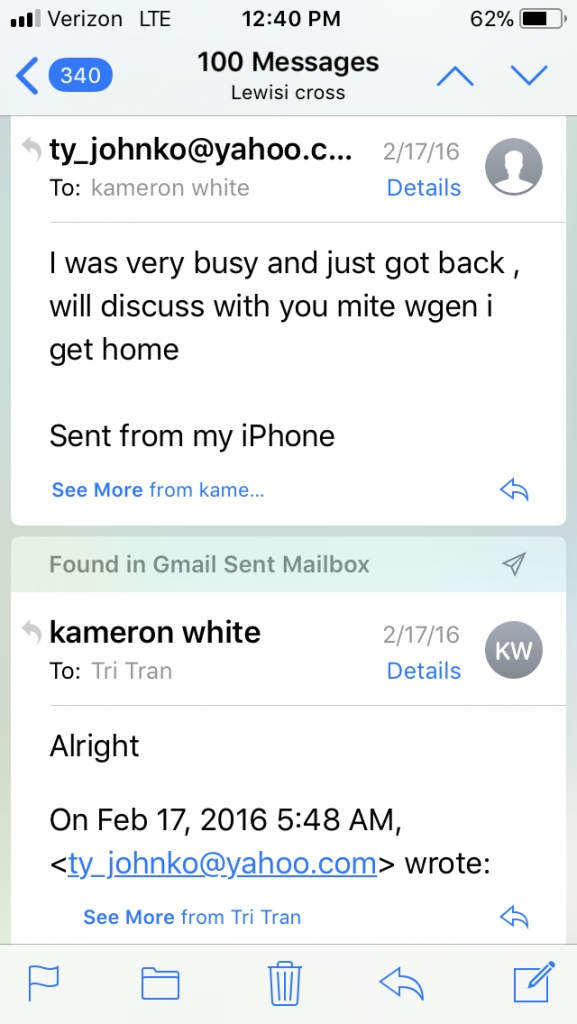Image resolution: width=577 pixels, height=1024 pixels.
Task: Open Details on kameron white's message
Action: 424,671
